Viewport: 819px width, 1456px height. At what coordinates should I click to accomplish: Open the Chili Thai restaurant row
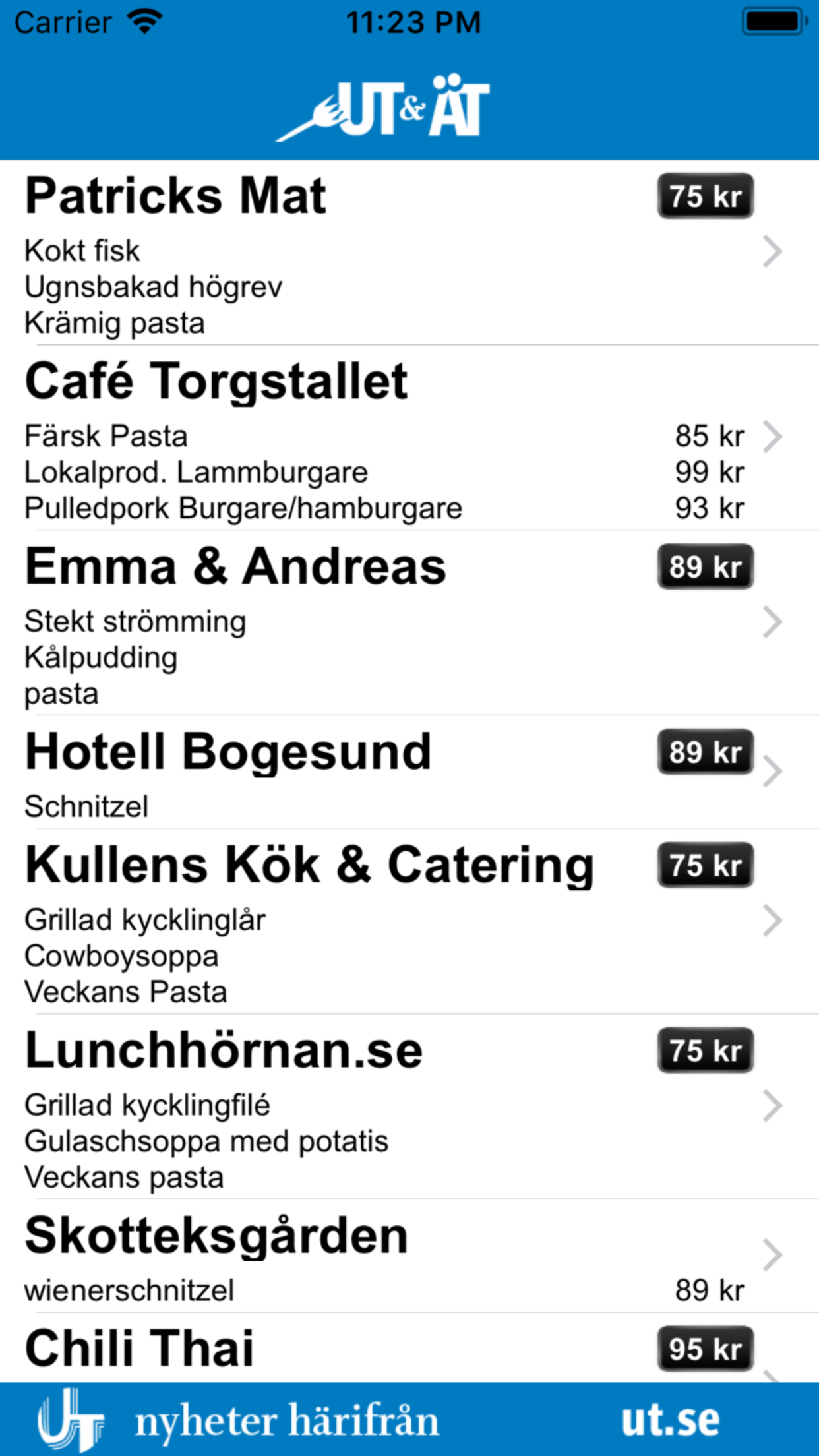tap(409, 1349)
